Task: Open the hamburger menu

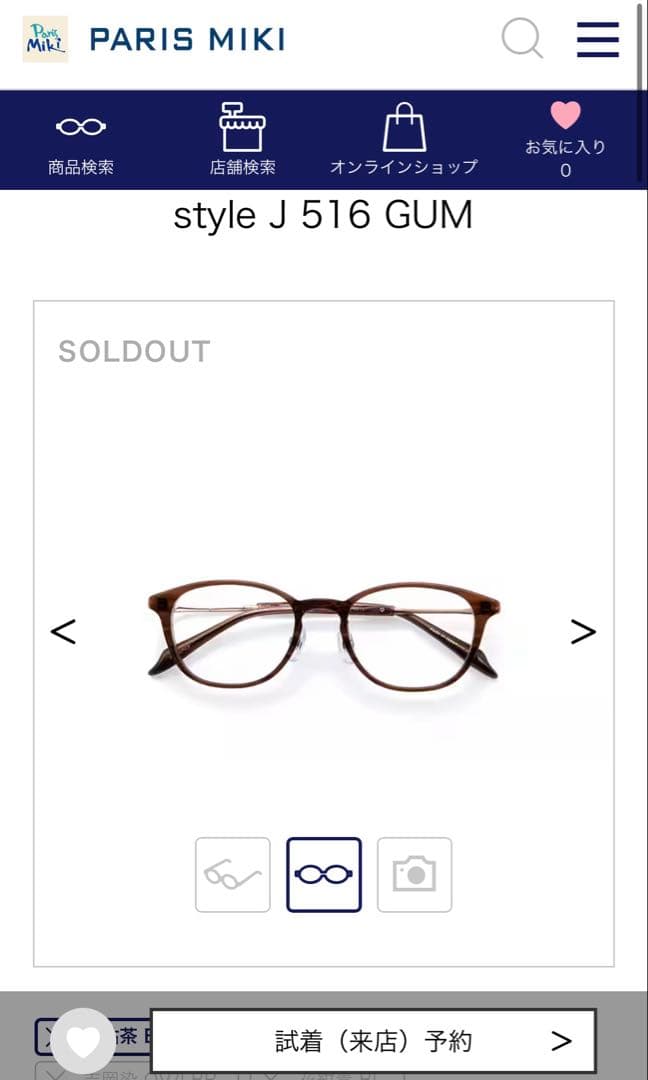Action: (598, 39)
